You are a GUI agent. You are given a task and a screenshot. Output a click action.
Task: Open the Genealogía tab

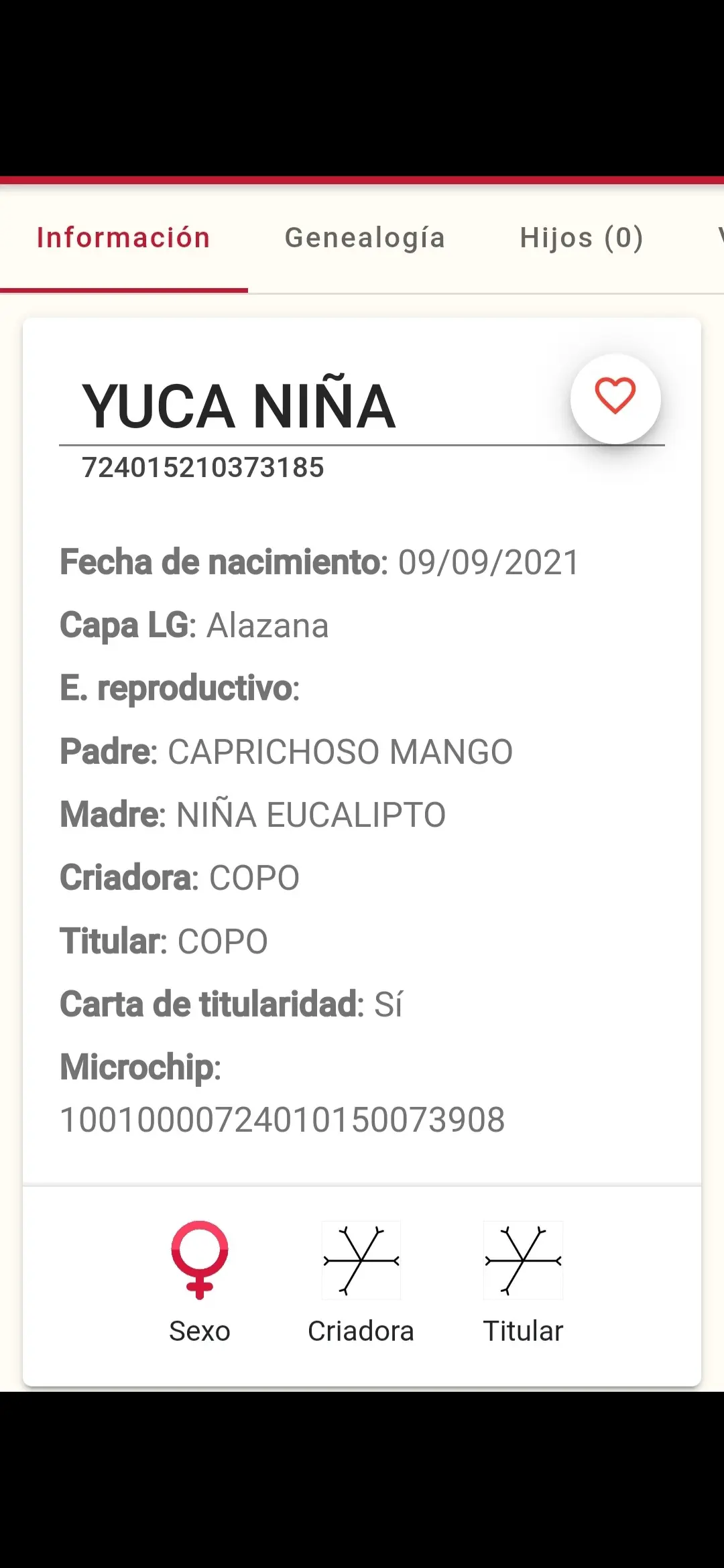pyautogui.click(x=365, y=238)
